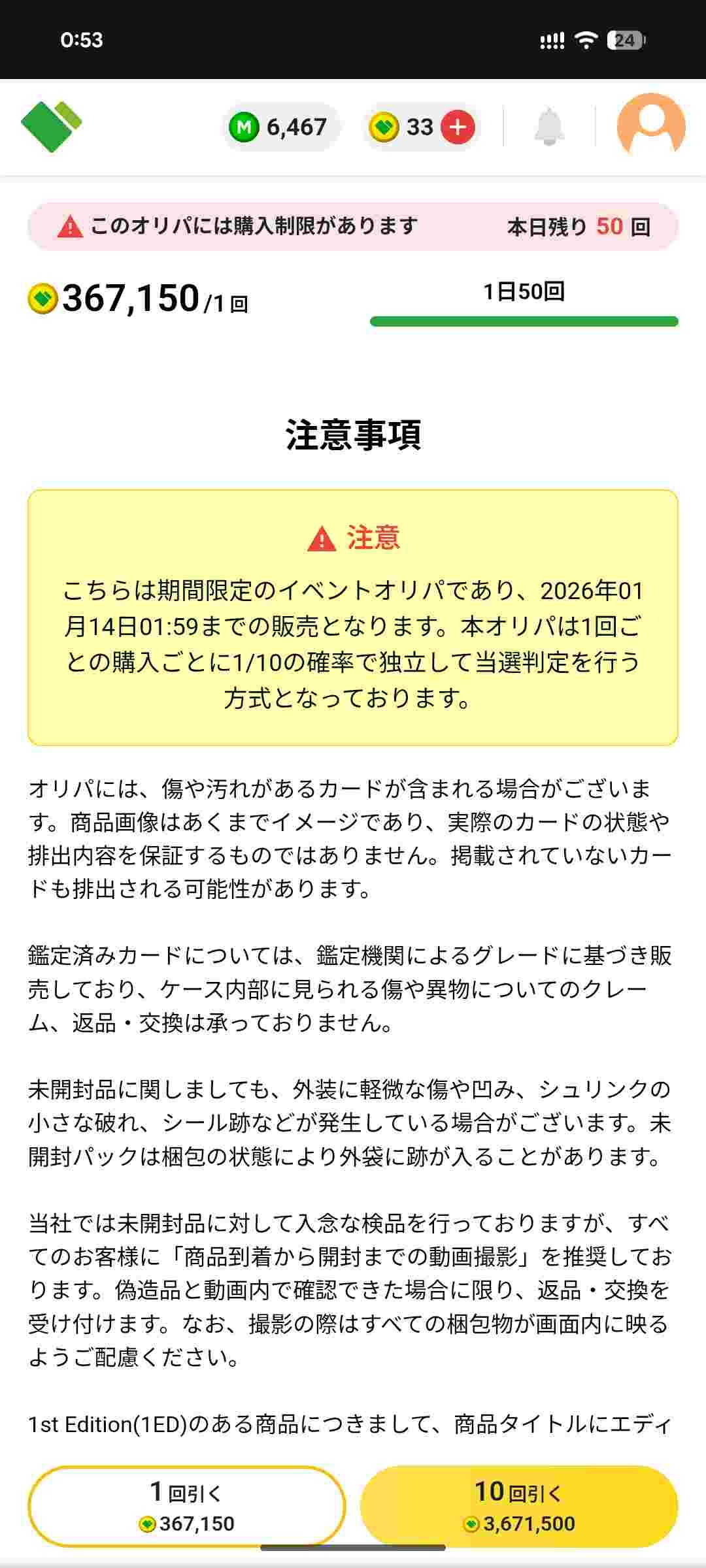Open the user profile avatar
The image size is (706, 1568).
coord(650,125)
